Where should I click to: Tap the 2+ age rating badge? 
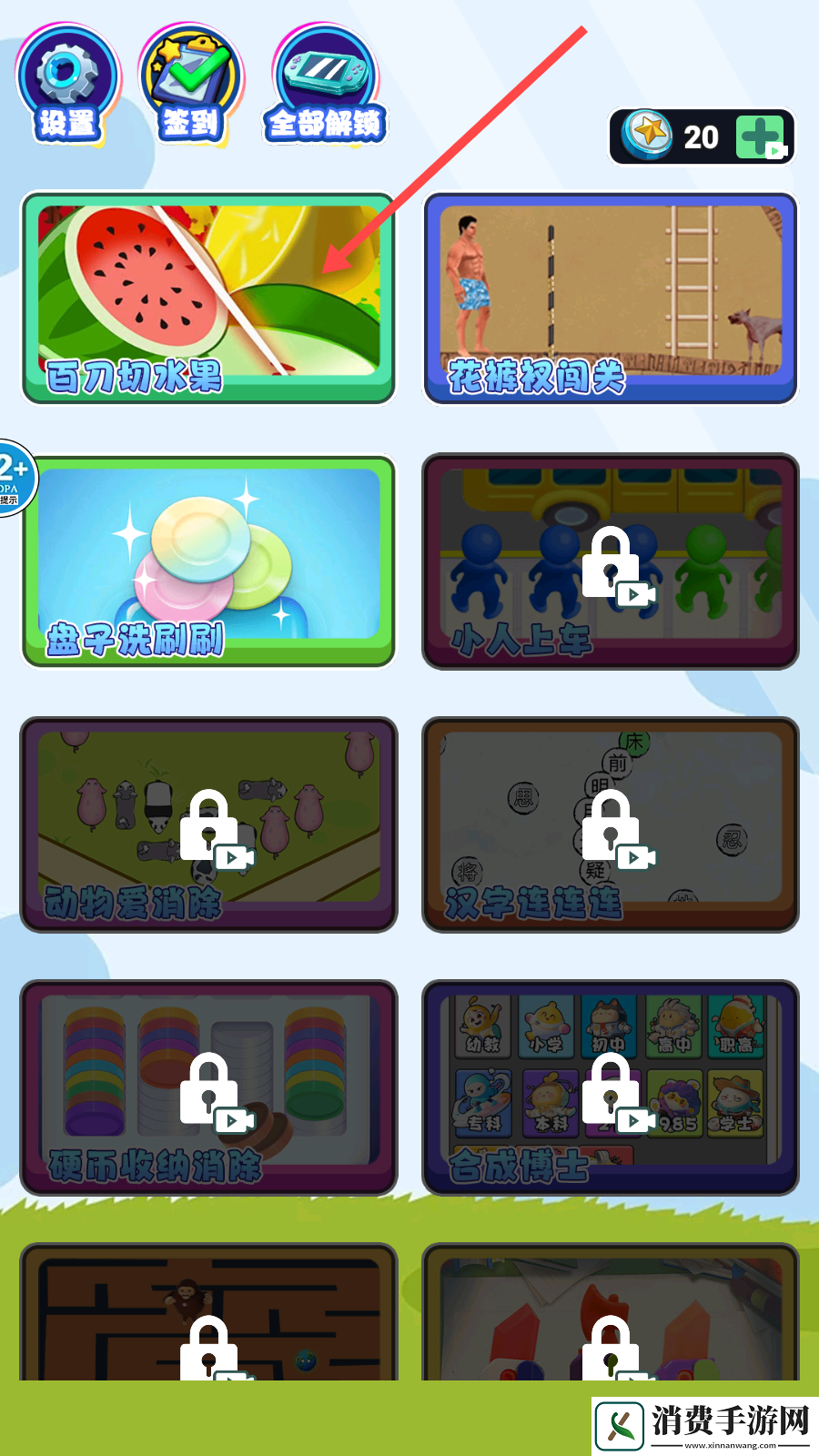pyautogui.click(x=15, y=478)
